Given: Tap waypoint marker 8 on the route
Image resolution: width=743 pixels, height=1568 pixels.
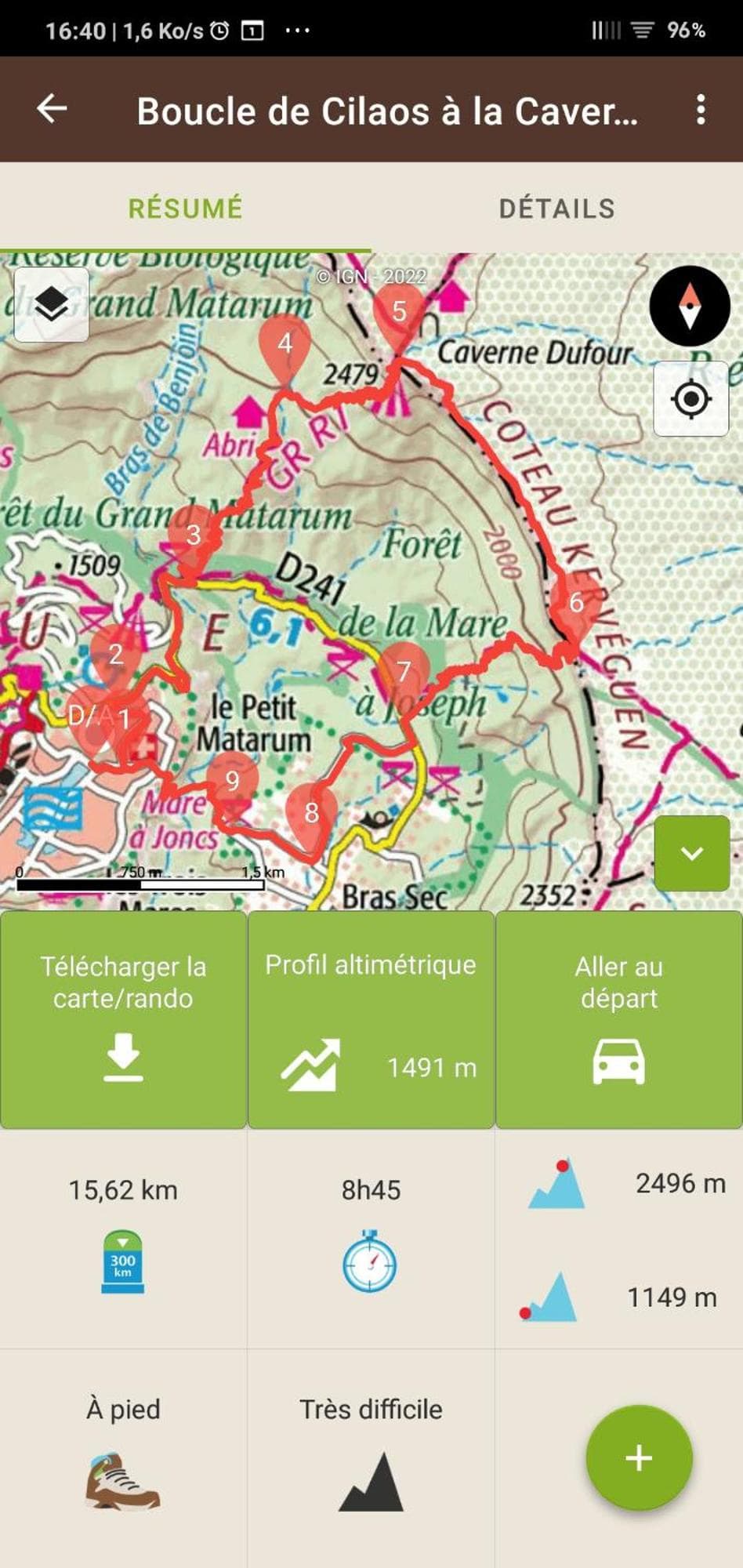Looking at the screenshot, I should tap(311, 814).
